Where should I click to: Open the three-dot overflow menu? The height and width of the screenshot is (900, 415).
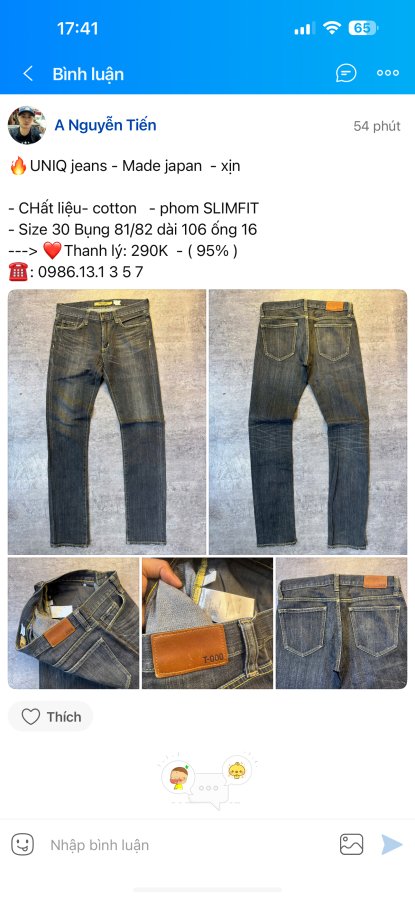coord(387,73)
